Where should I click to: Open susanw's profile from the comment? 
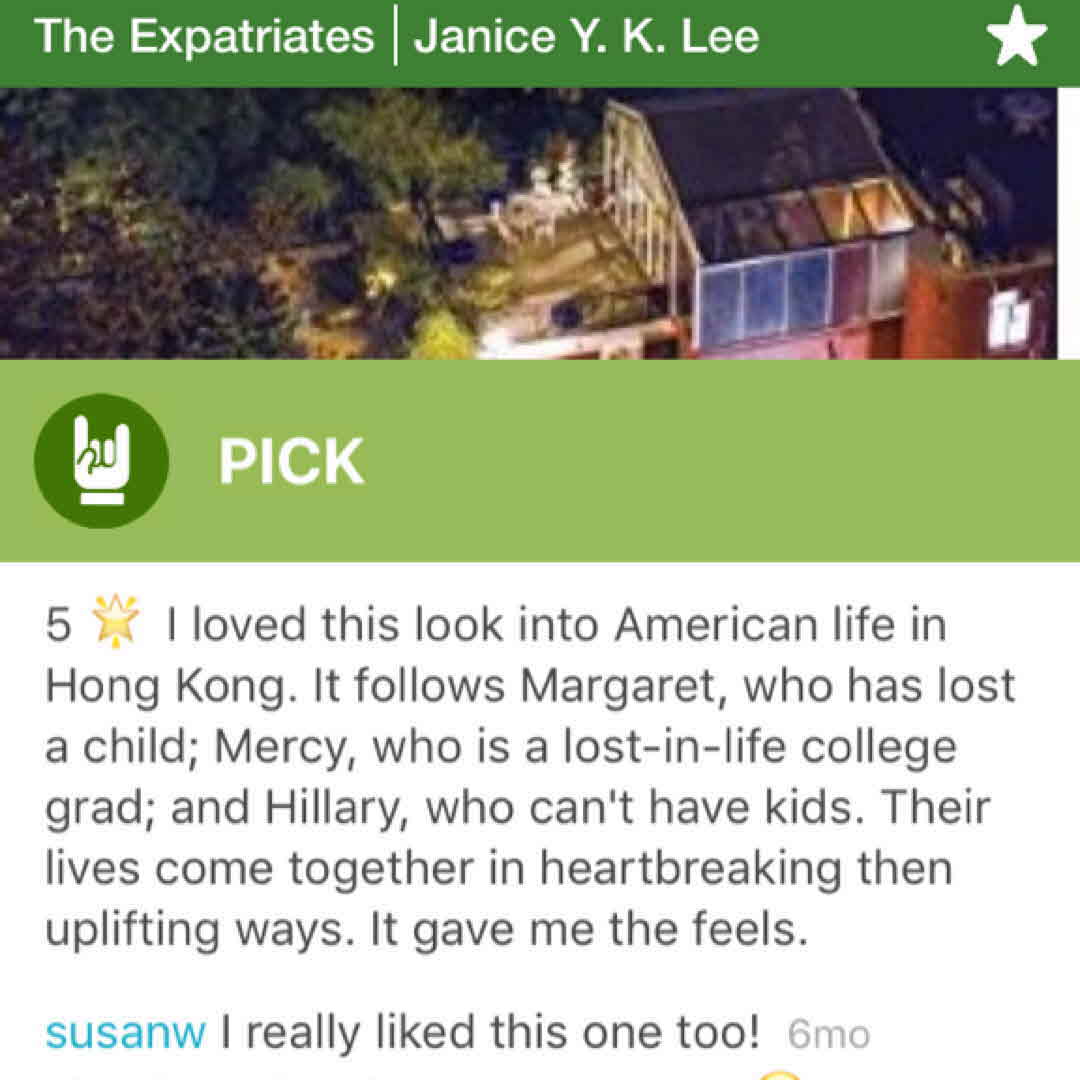click(x=125, y=1033)
